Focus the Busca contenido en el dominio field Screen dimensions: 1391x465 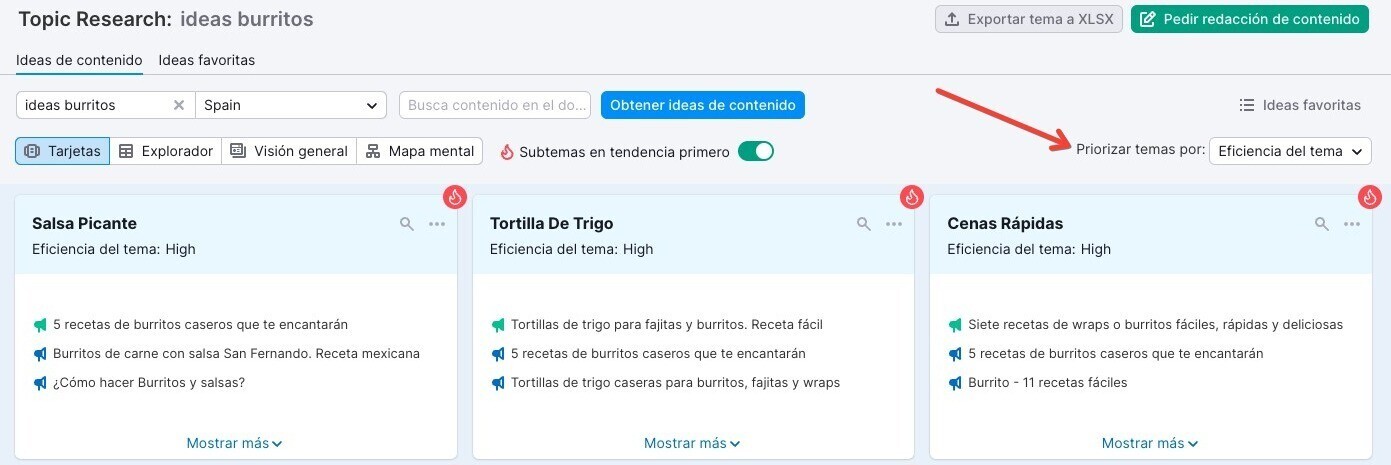click(x=495, y=105)
